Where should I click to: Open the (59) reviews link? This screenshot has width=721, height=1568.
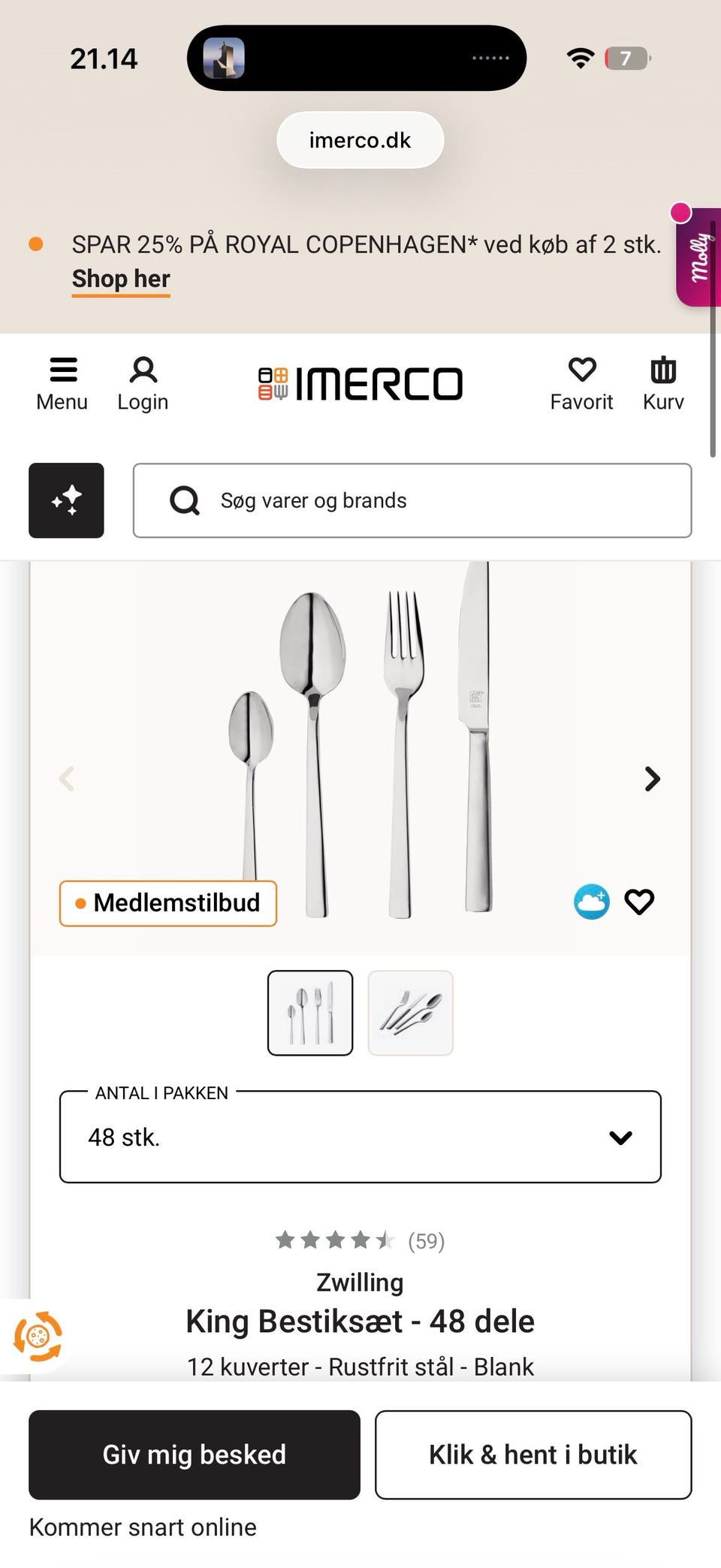click(x=425, y=1240)
